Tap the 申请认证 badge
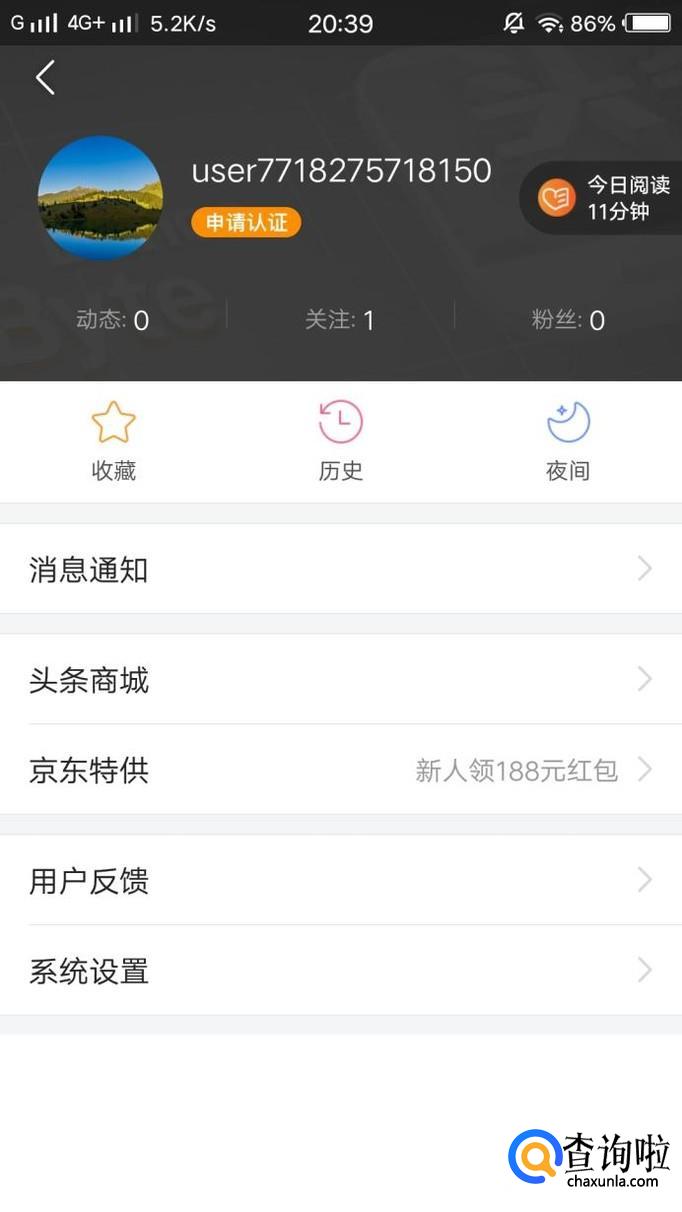Image resolution: width=682 pixels, height=1212 pixels. (x=246, y=222)
